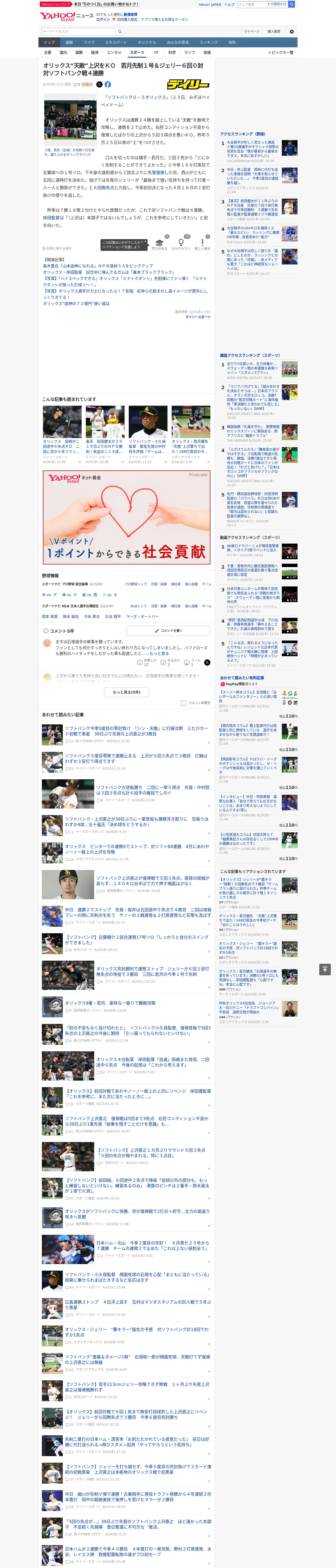Tap the keyword search field
336x1568 pixels.
(78, 31)
